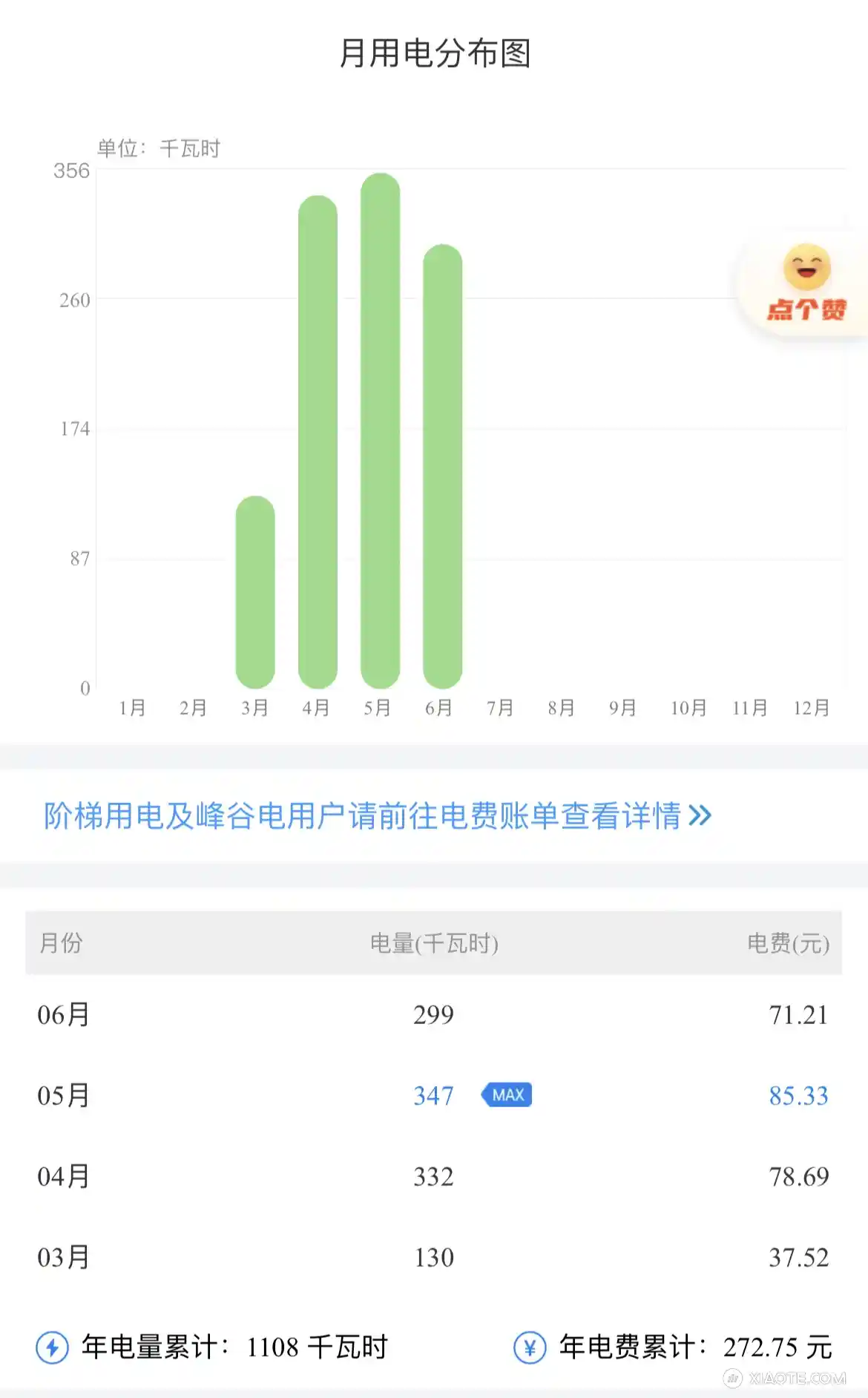Click the 电费(元) column header

[789, 943]
